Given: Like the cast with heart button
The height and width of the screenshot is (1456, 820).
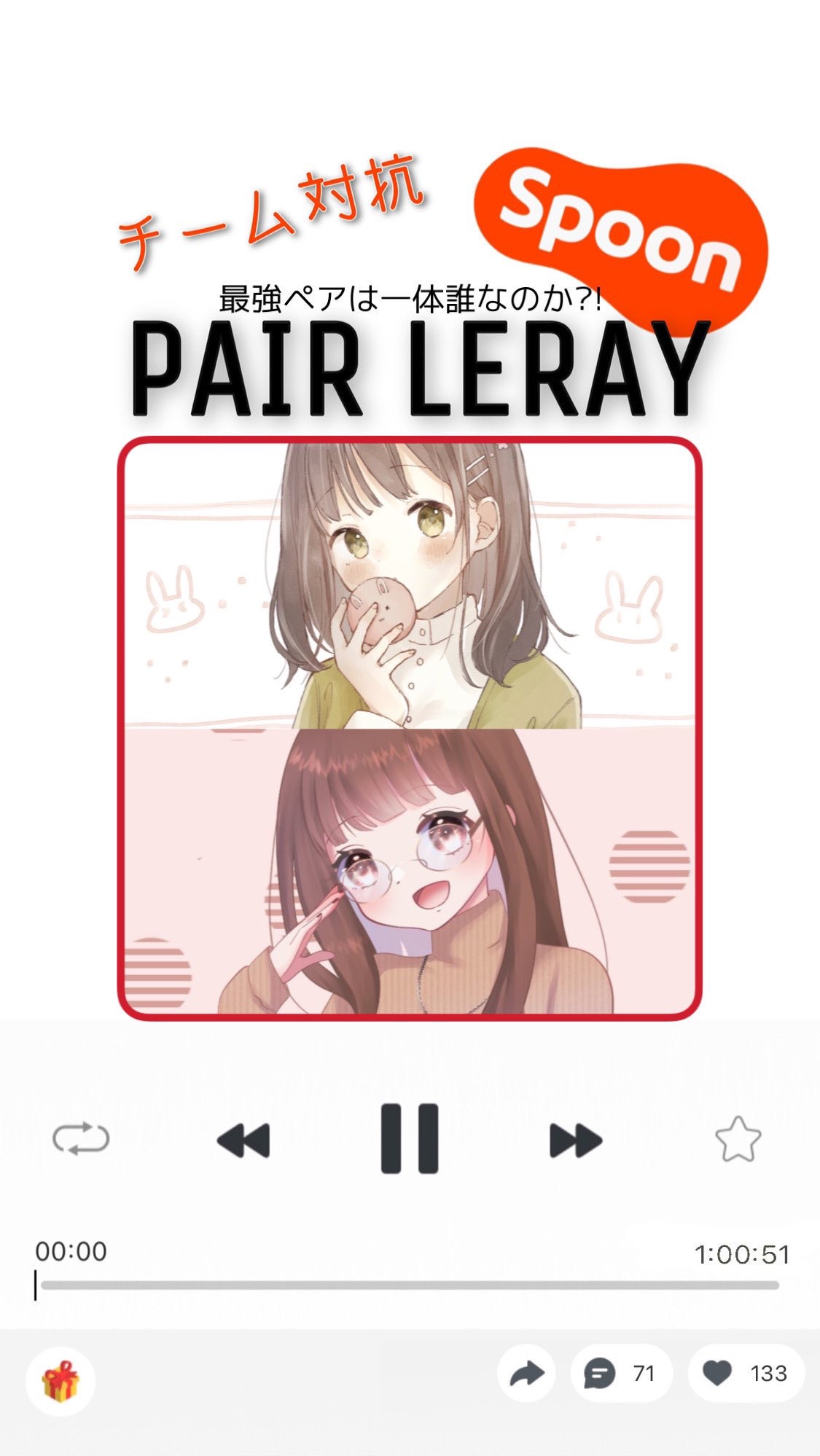Looking at the screenshot, I should (745, 1374).
